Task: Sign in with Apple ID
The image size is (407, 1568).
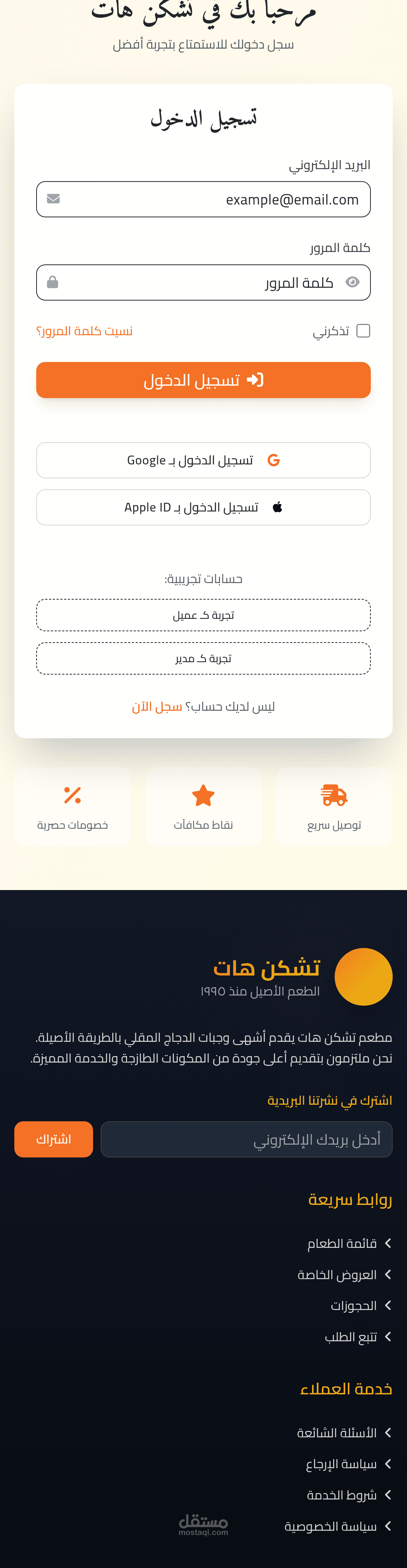Action: [x=203, y=507]
